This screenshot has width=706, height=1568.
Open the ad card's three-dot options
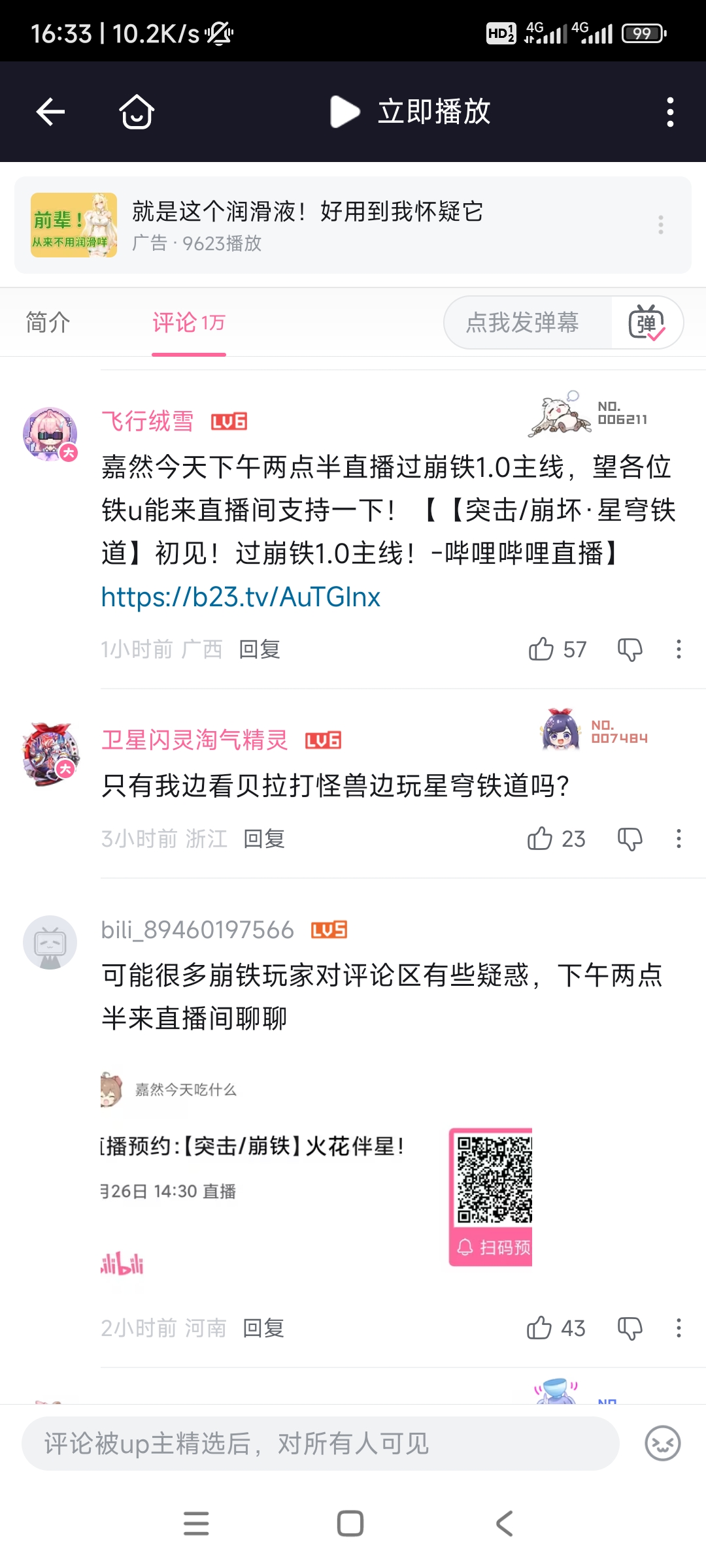click(661, 225)
